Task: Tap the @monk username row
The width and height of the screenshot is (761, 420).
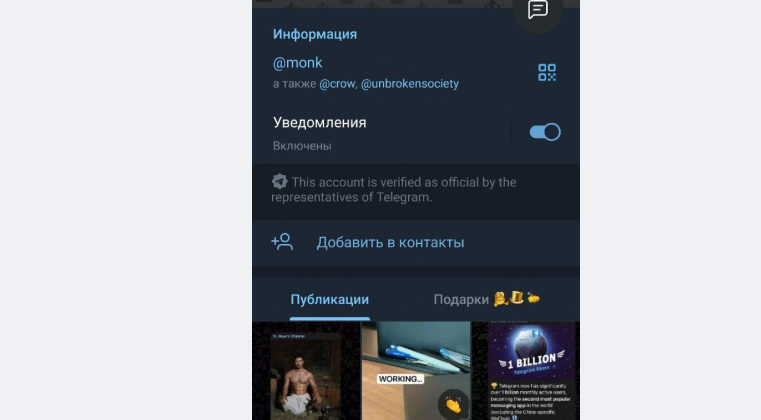Action: tap(298, 63)
